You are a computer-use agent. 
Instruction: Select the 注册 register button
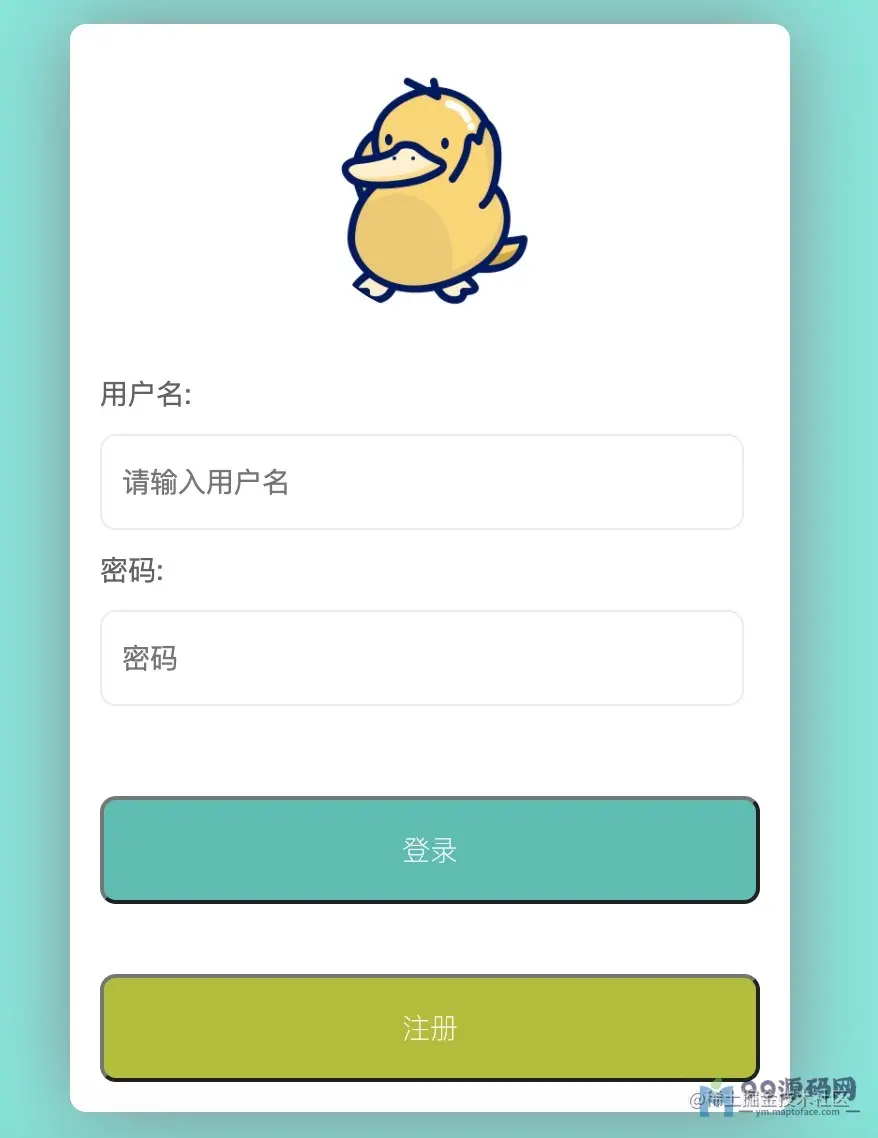coord(429,1027)
